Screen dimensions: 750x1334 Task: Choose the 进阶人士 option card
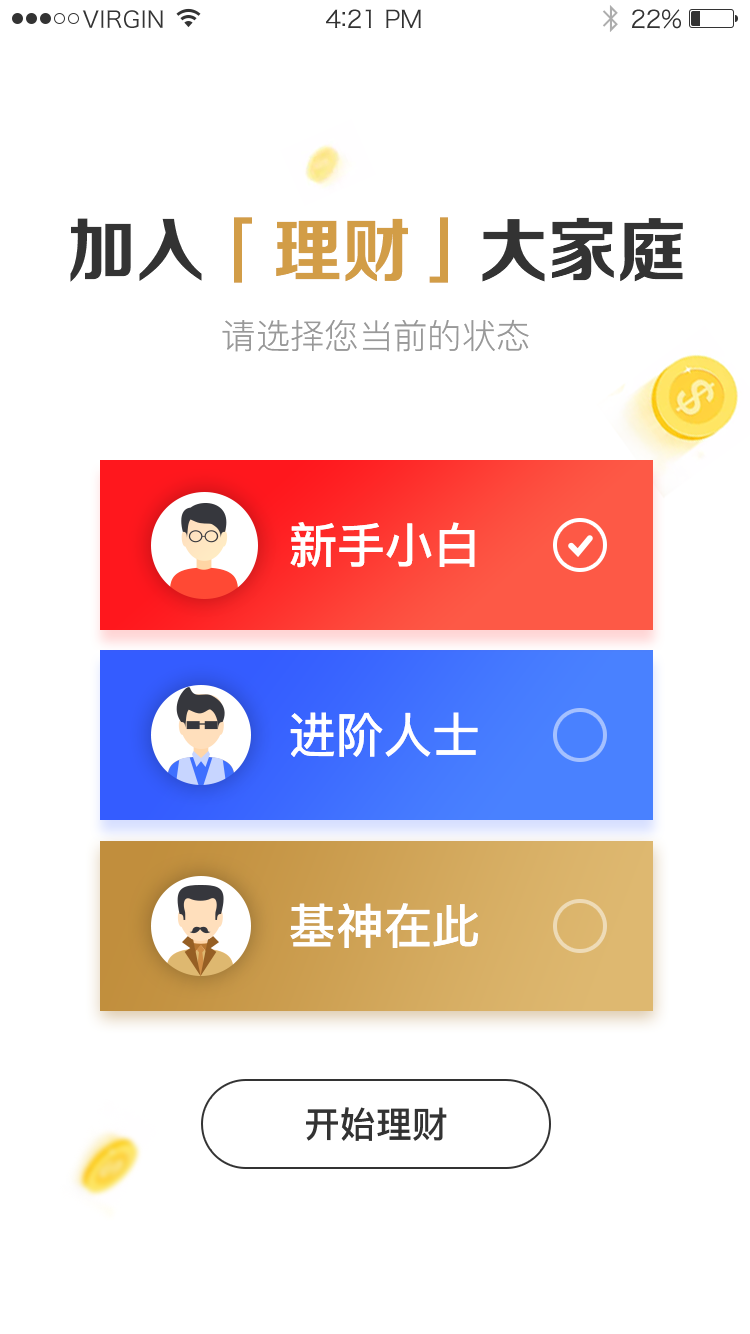tap(376, 735)
